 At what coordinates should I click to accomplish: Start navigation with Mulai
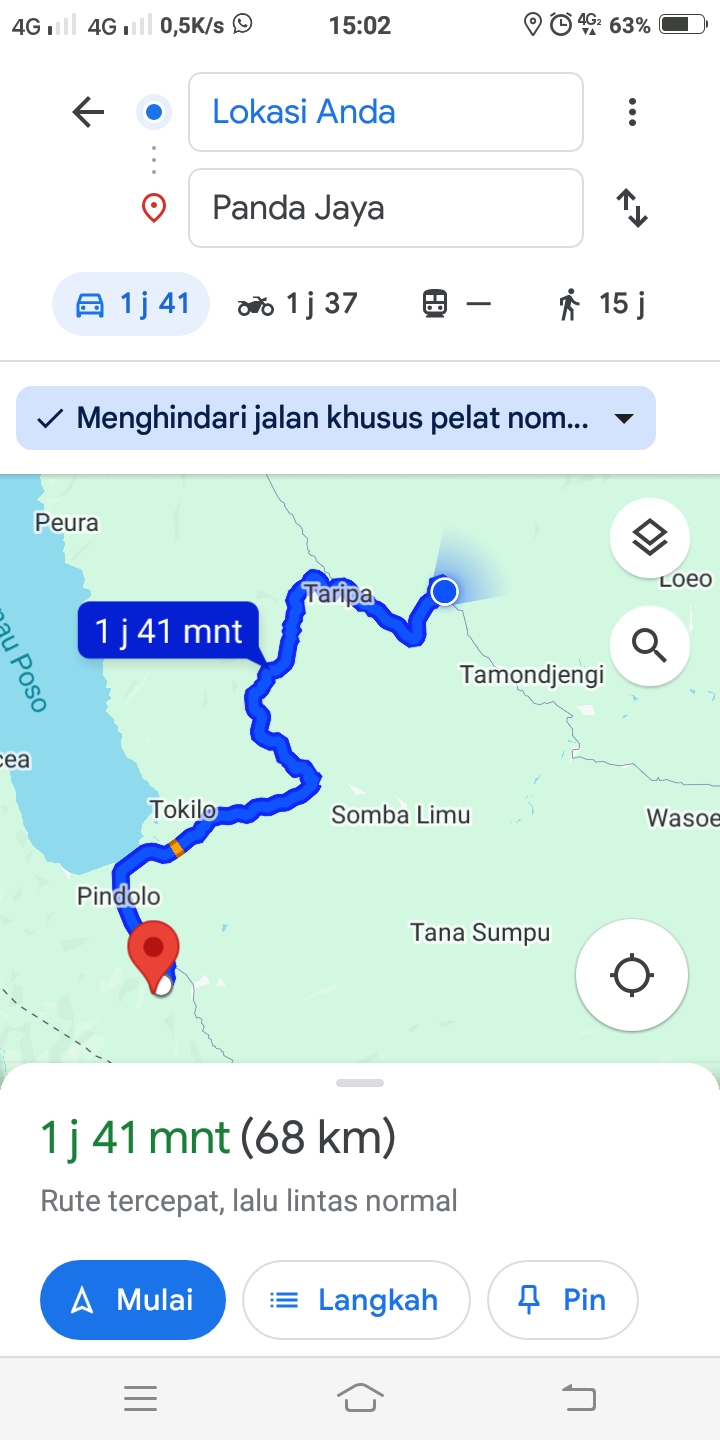coord(133,1299)
